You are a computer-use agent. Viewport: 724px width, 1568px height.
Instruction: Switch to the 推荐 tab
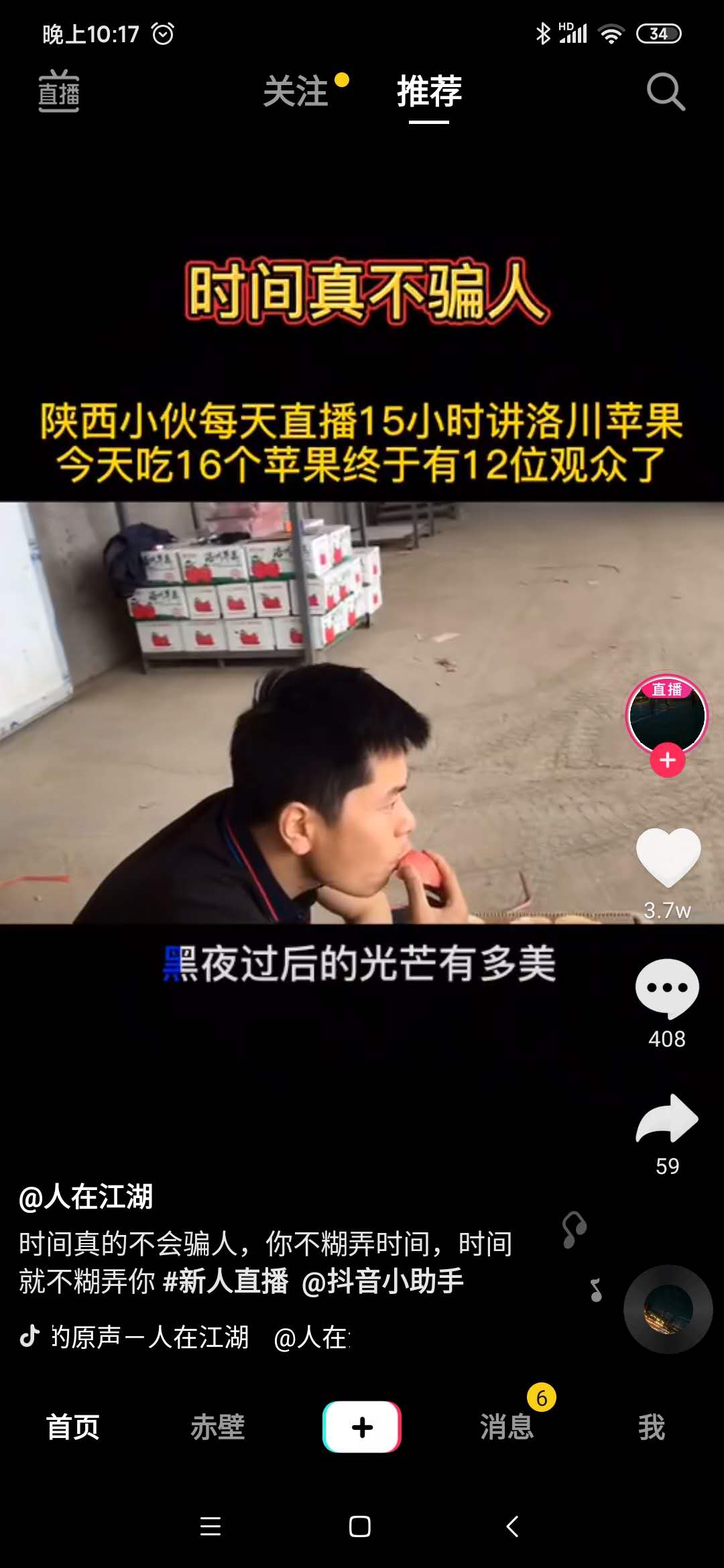[429, 91]
